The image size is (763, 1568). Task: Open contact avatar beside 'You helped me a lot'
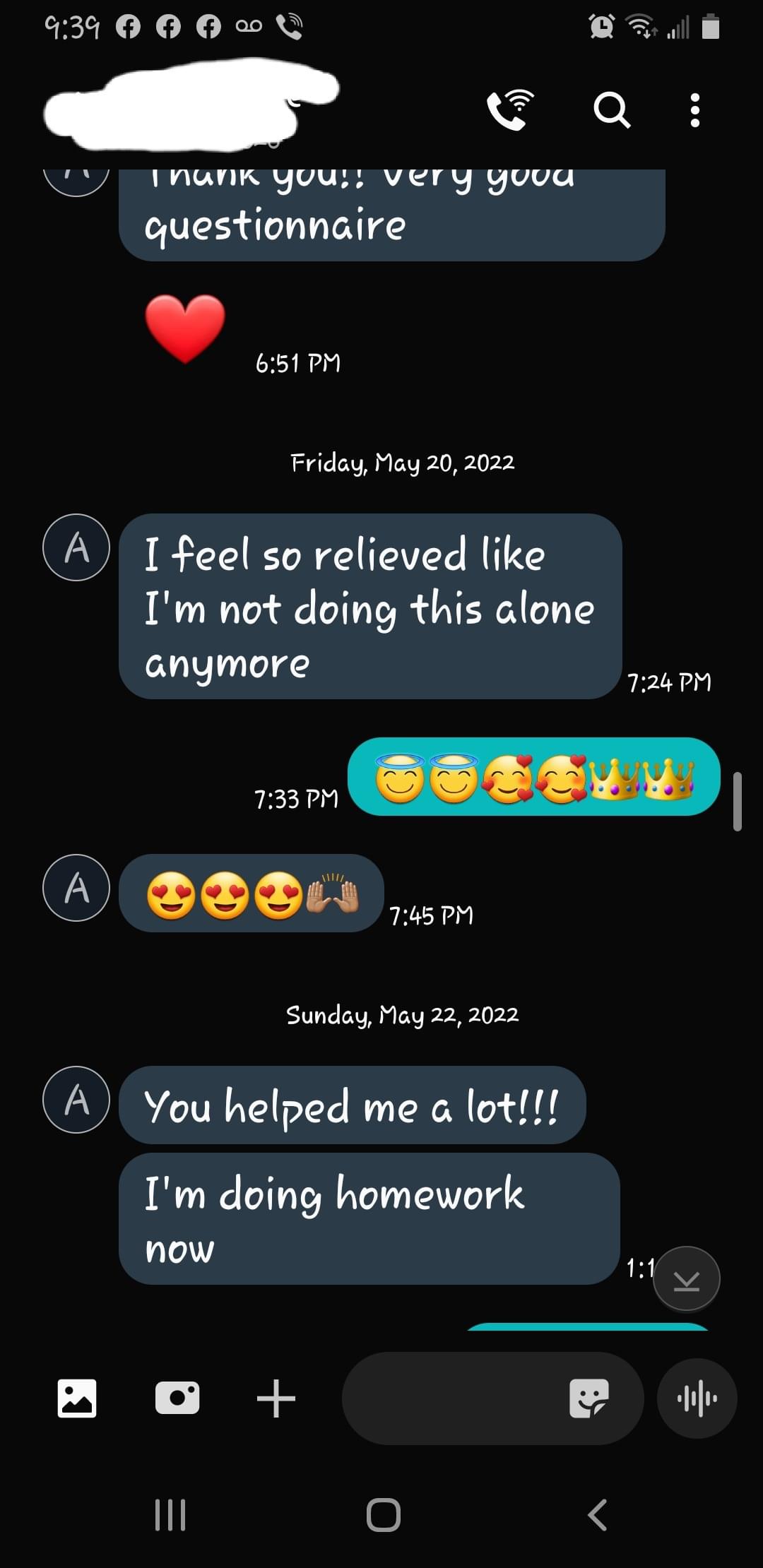[76, 1100]
